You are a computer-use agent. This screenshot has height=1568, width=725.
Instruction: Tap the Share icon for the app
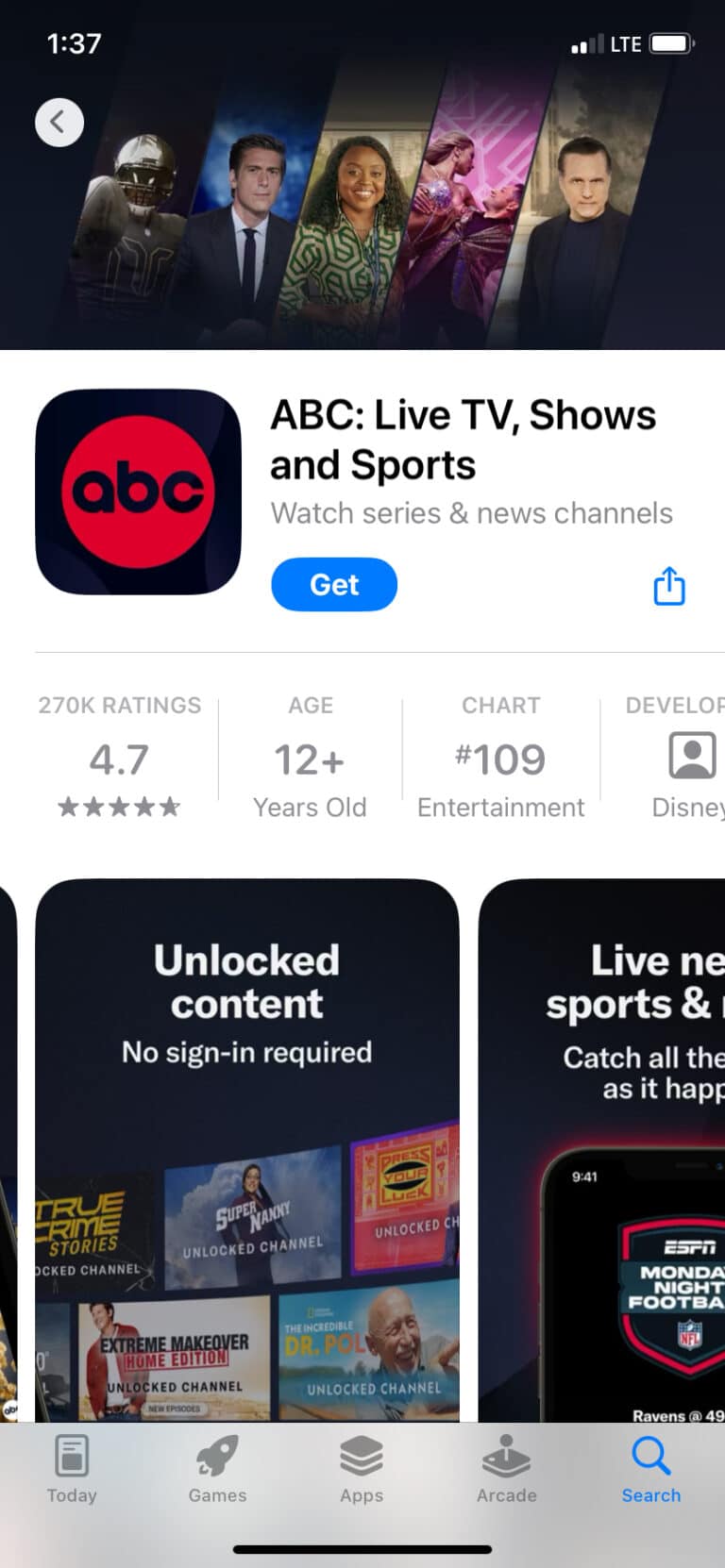[669, 585]
